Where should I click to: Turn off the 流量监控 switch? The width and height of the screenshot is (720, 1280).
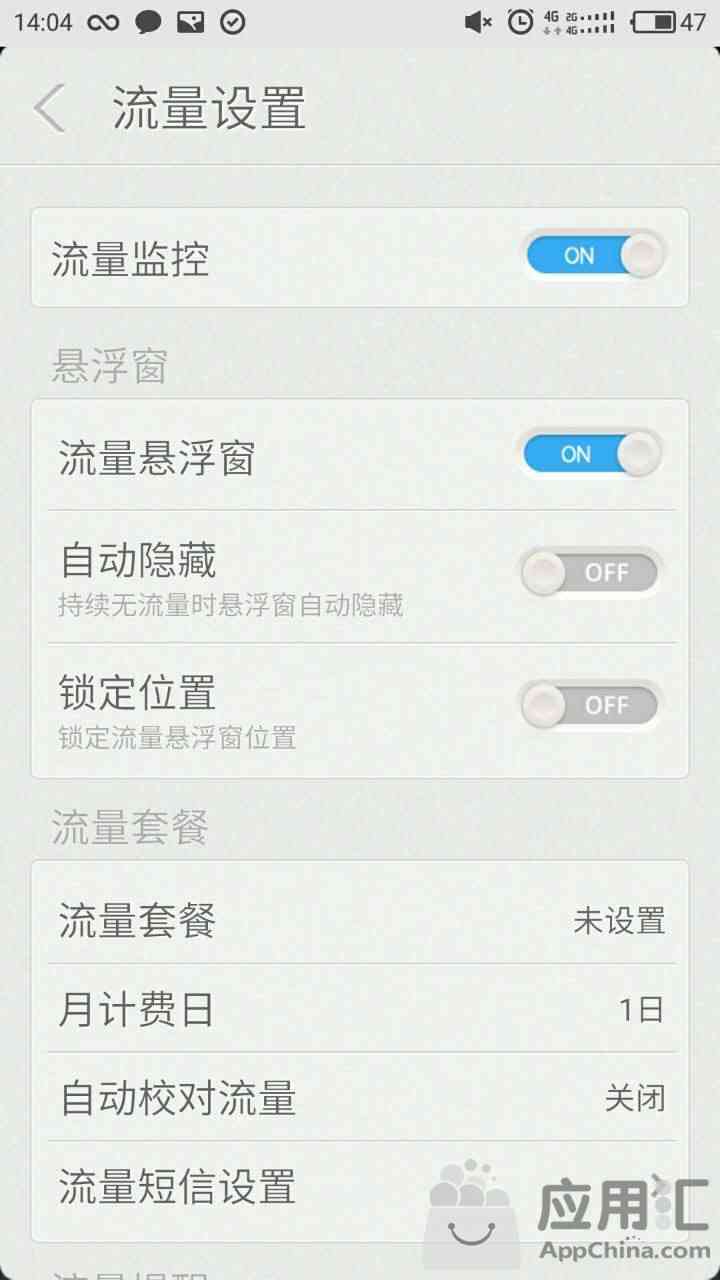point(595,256)
